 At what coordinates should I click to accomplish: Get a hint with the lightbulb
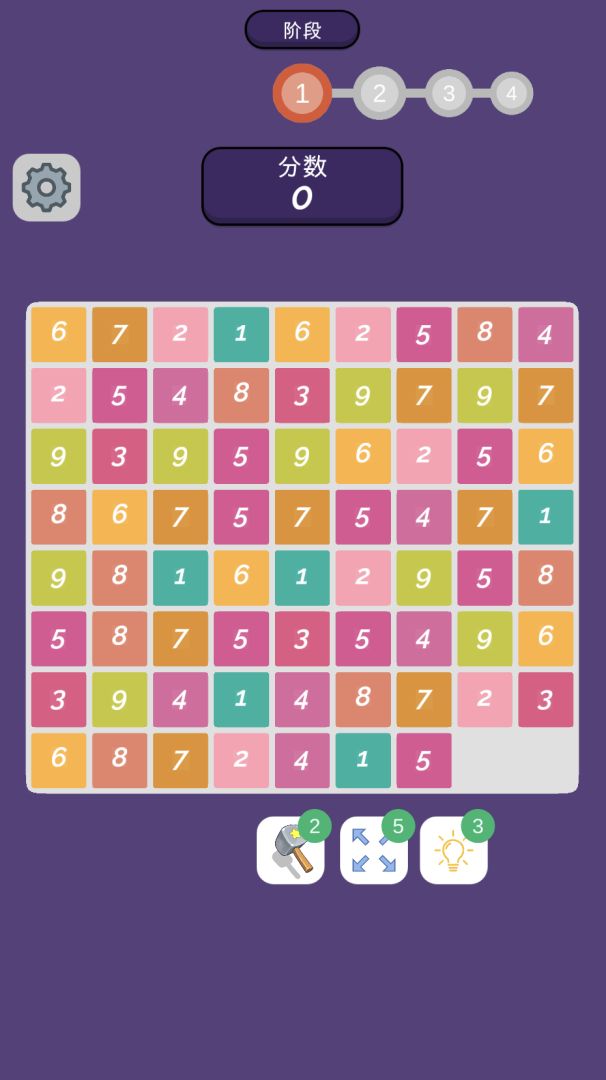tap(453, 851)
